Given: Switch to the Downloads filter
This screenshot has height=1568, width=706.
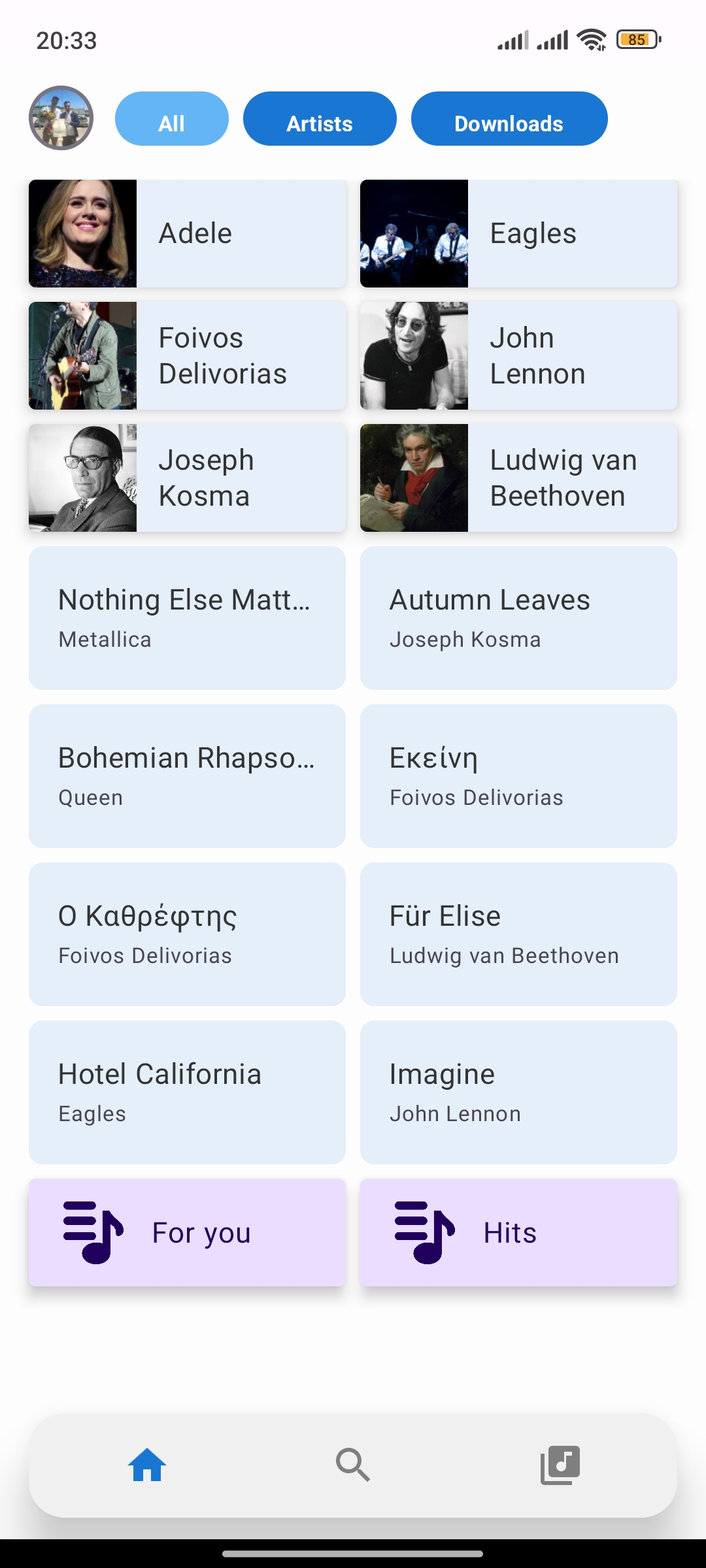Looking at the screenshot, I should [509, 121].
